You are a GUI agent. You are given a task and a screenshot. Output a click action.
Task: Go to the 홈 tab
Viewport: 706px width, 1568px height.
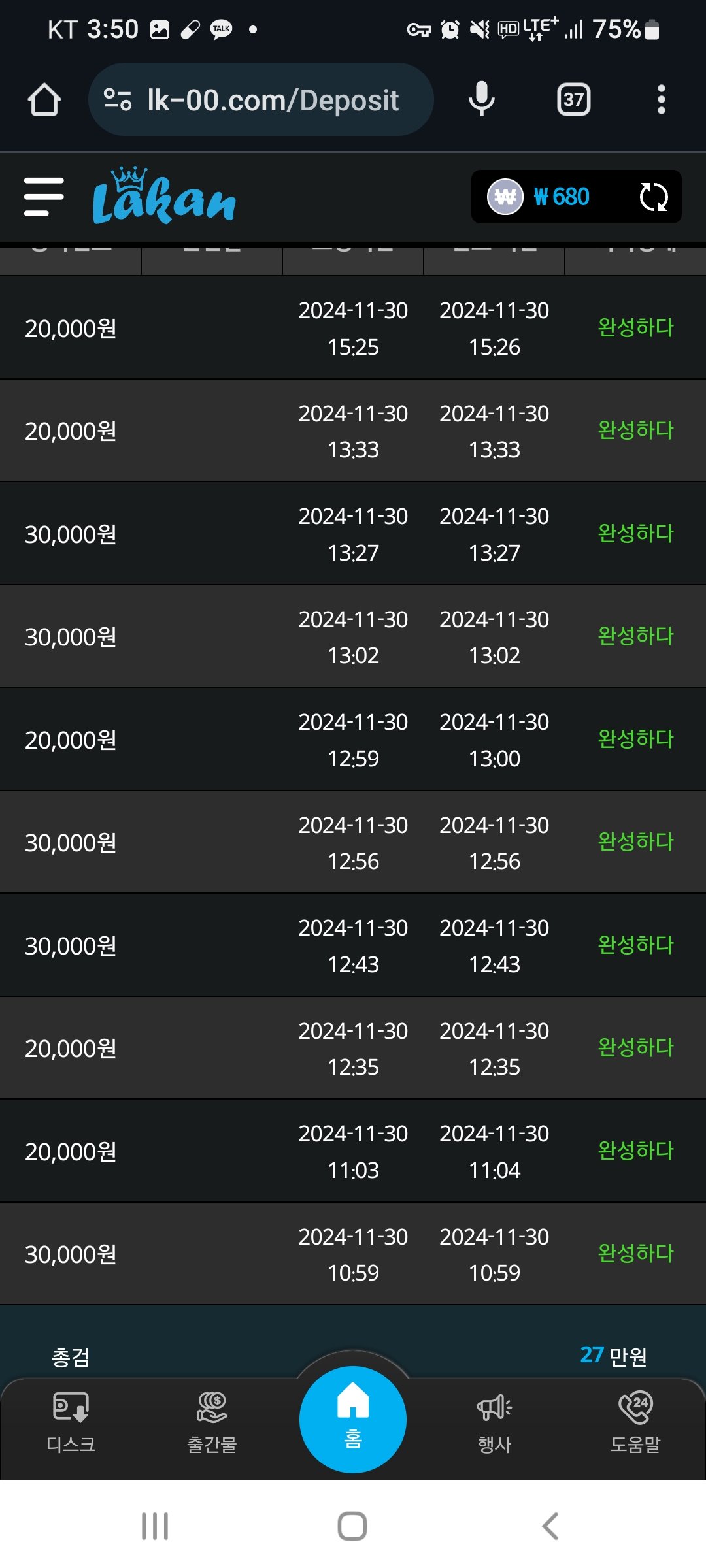(x=353, y=1419)
